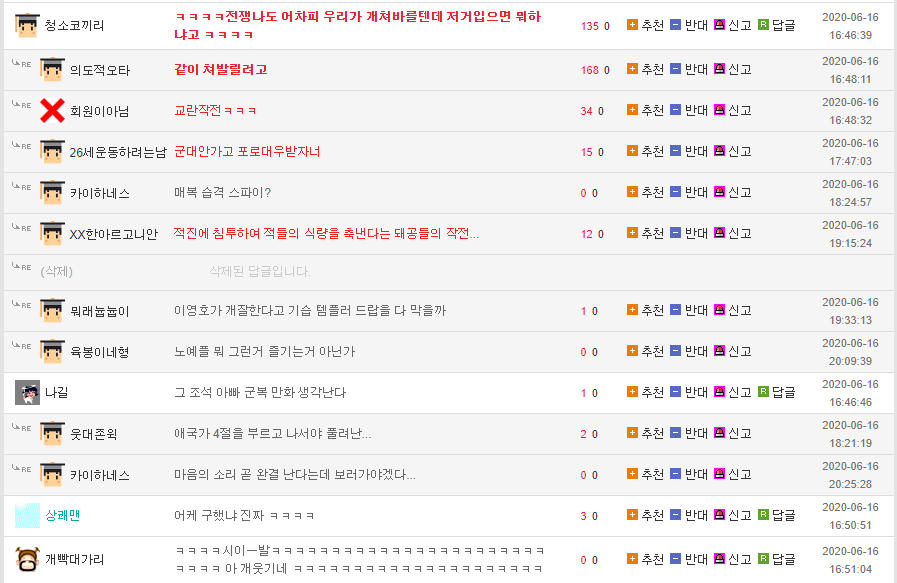
Task: Open 청소코끼리's user profile
Action: pyautogui.click(x=74, y=25)
